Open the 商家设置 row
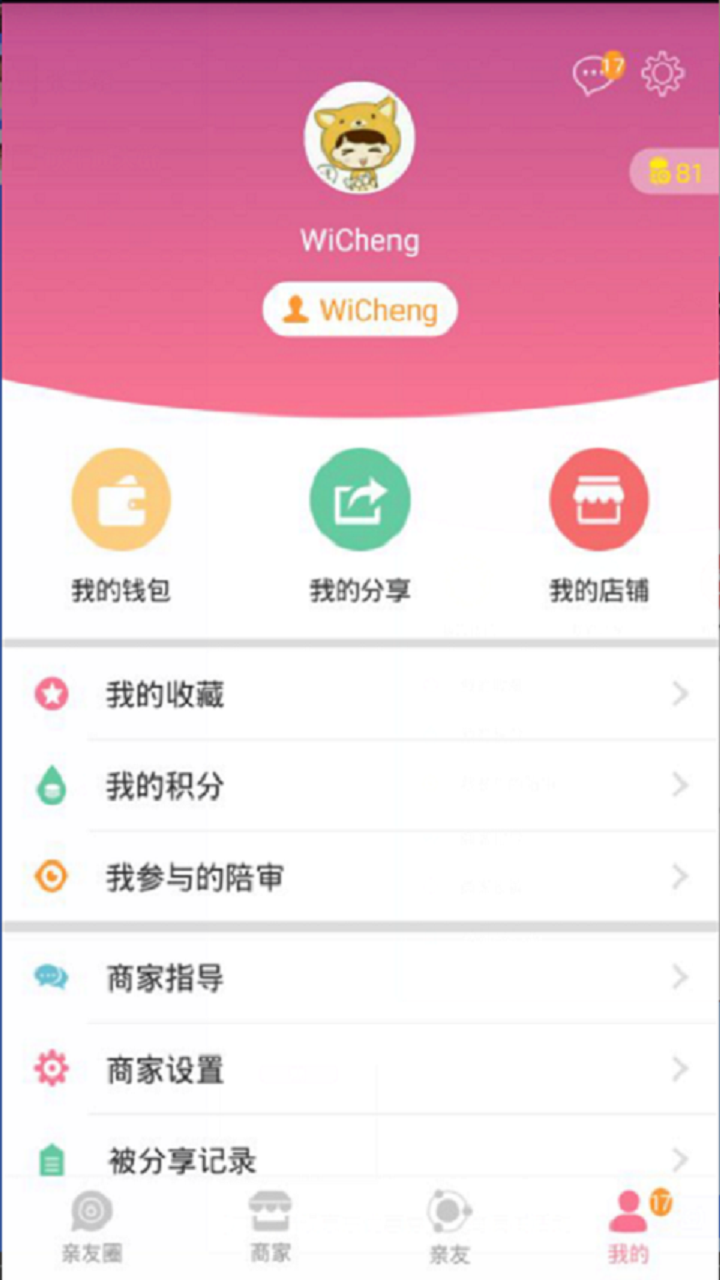Screen dimensions: 720x1280 click(x=360, y=1069)
